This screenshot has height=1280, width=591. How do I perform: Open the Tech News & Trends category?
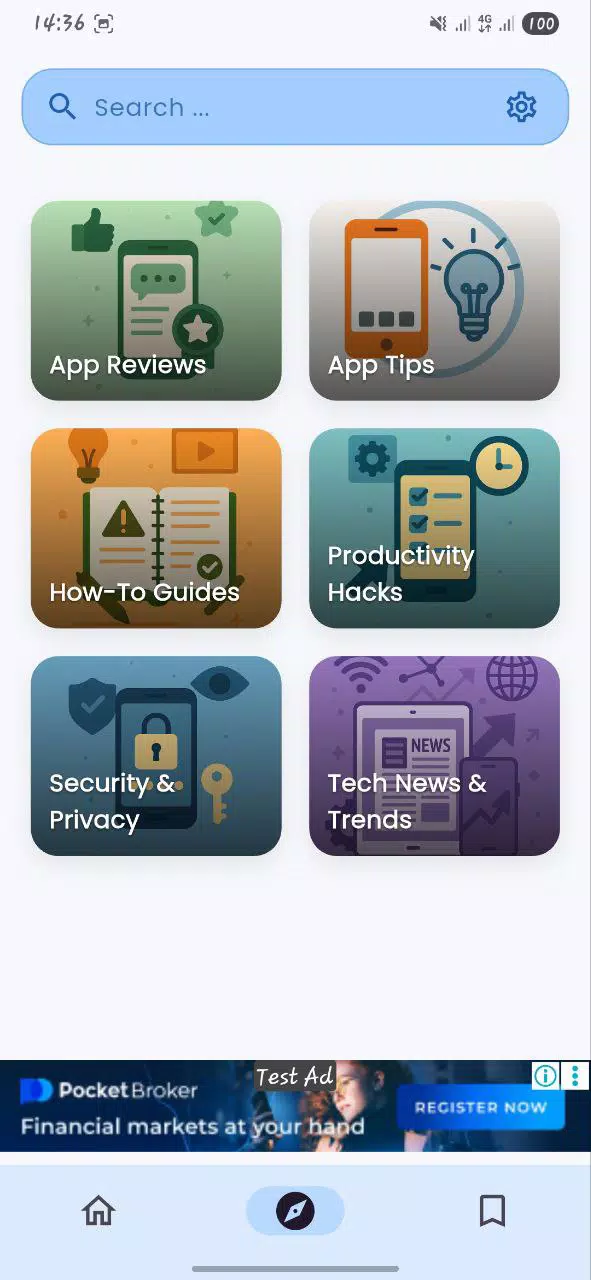tap(434, 756)
